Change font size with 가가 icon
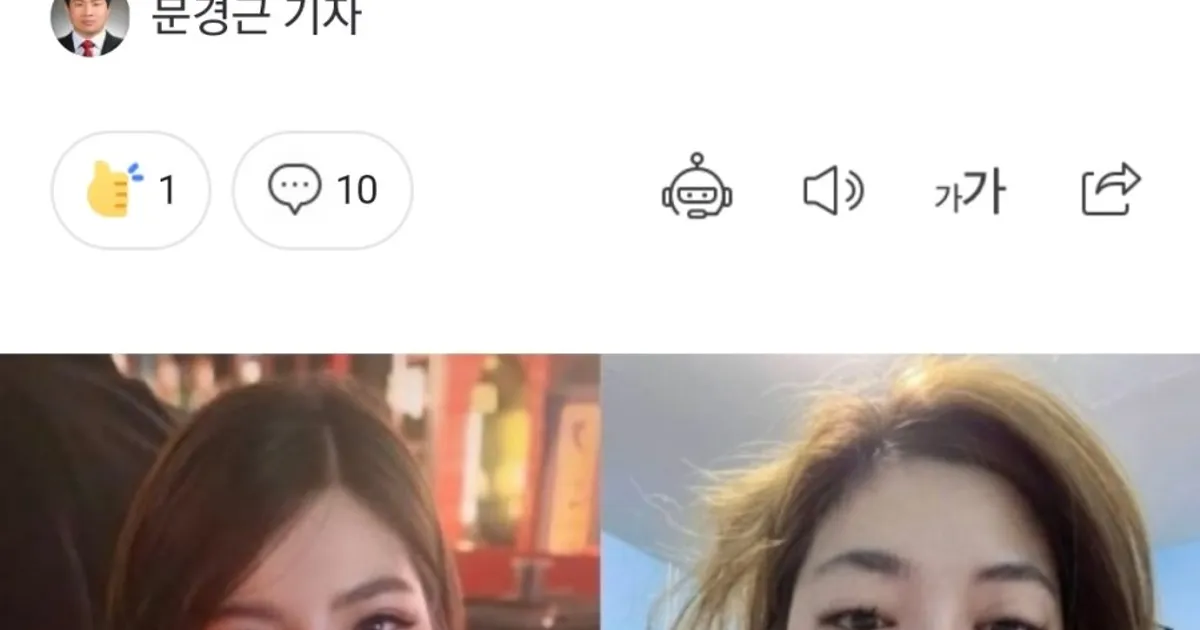Image resolution: width=1200 pixels, height=630 pixels. 968,190
